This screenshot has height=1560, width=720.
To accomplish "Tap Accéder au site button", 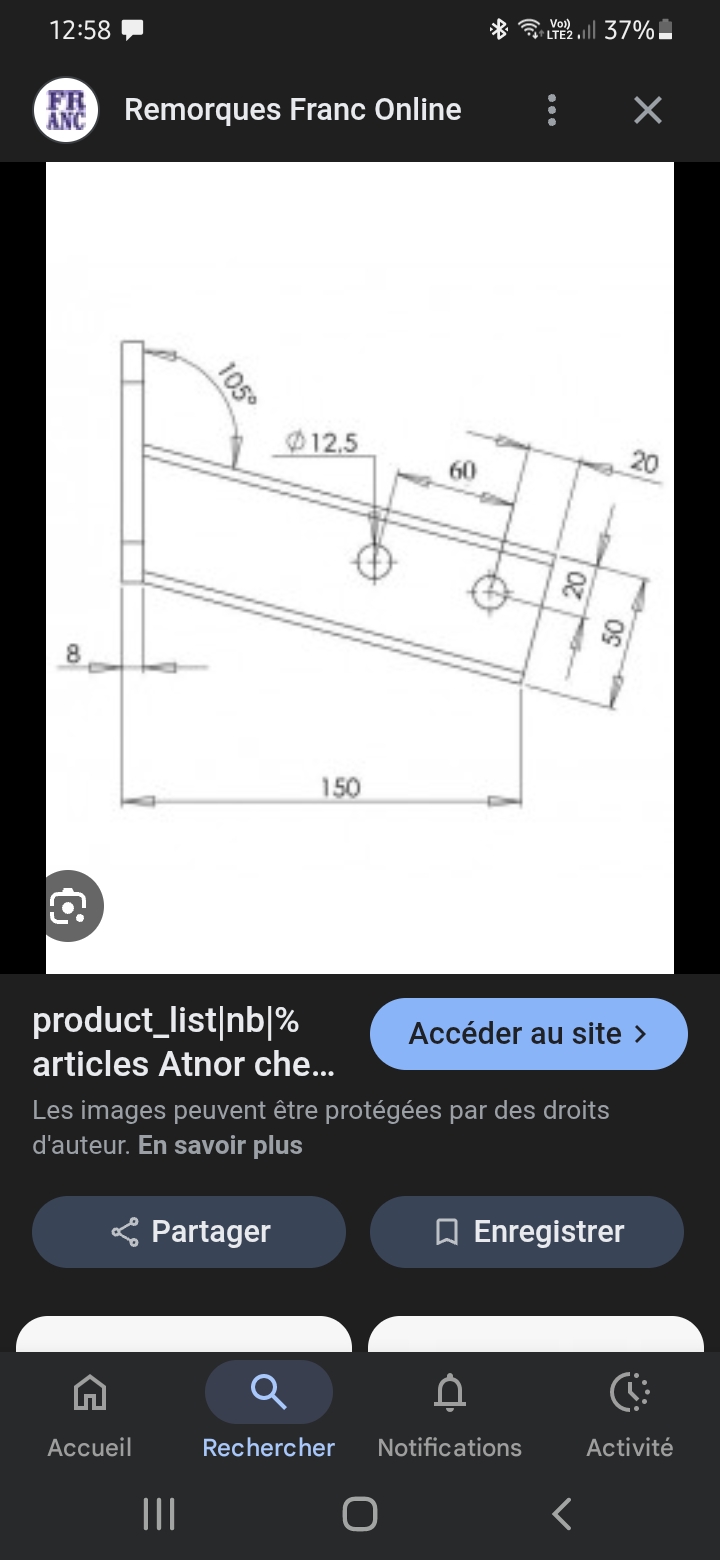I will [x=528, y=1033].
